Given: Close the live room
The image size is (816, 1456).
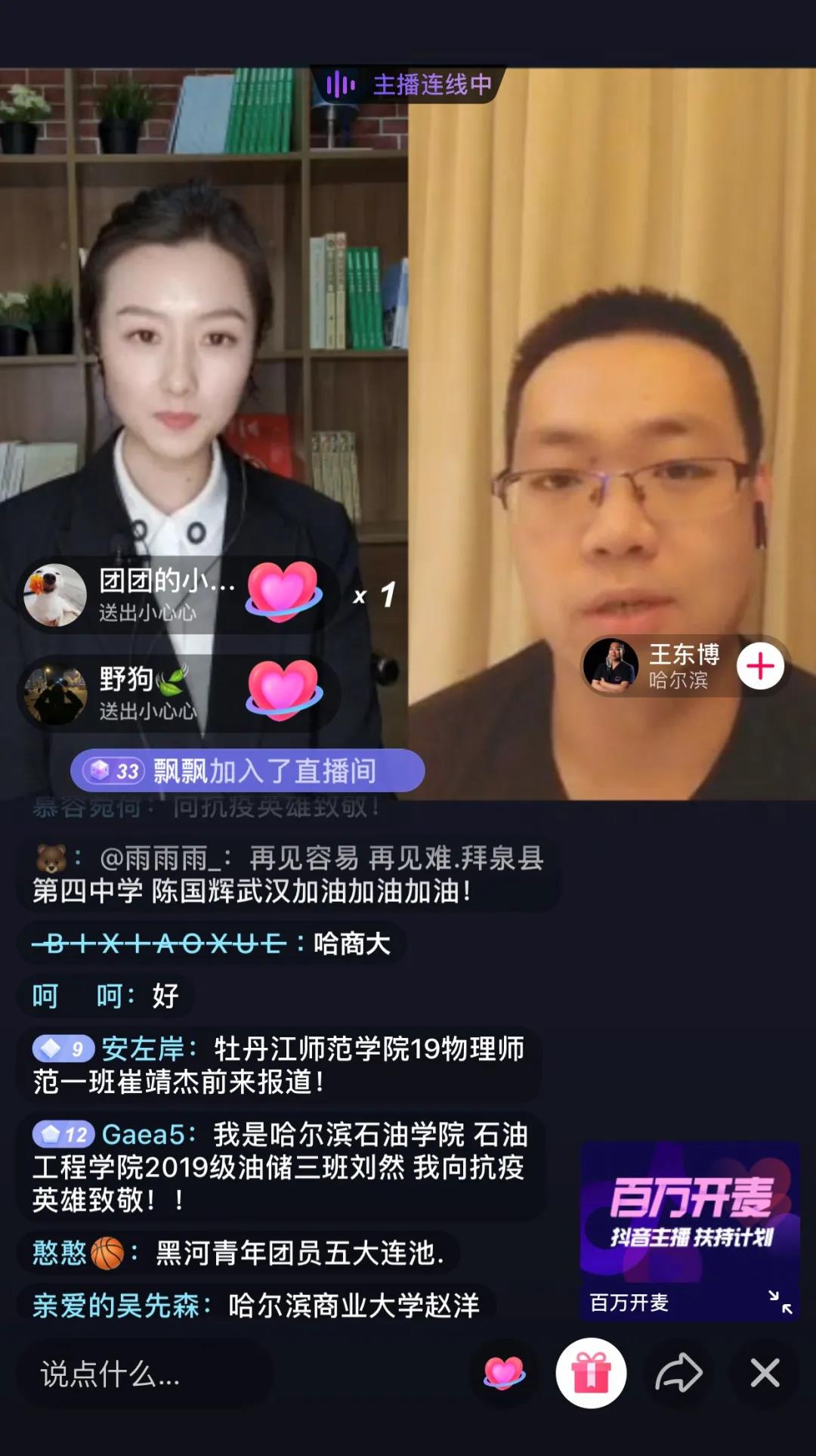Looking at the screenshot, I should click(x=765, y=1373).
